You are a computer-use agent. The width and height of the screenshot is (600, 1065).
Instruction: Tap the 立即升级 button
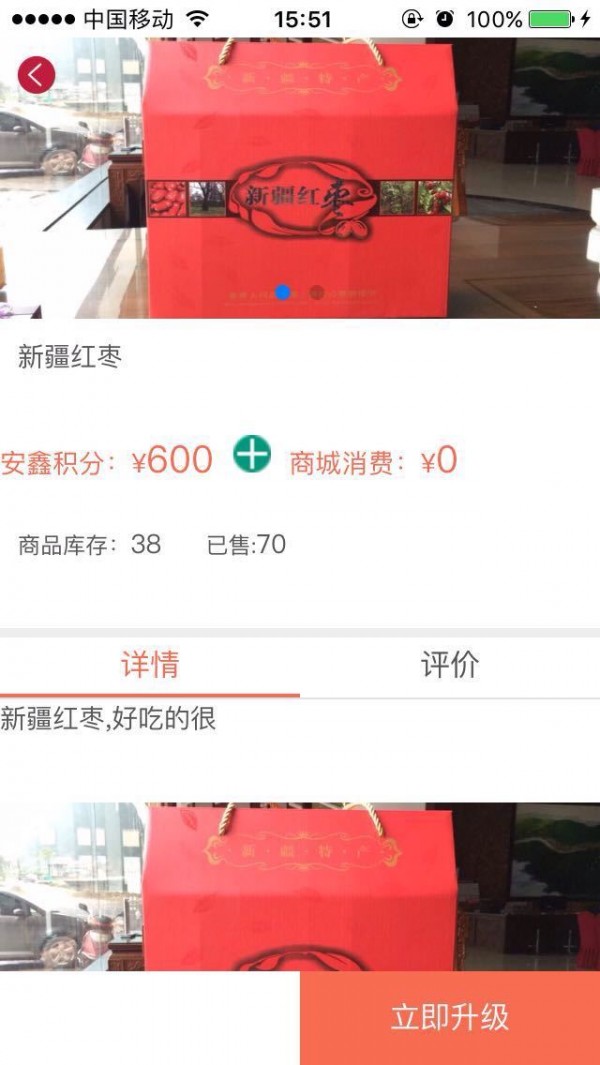(450, 1017)
